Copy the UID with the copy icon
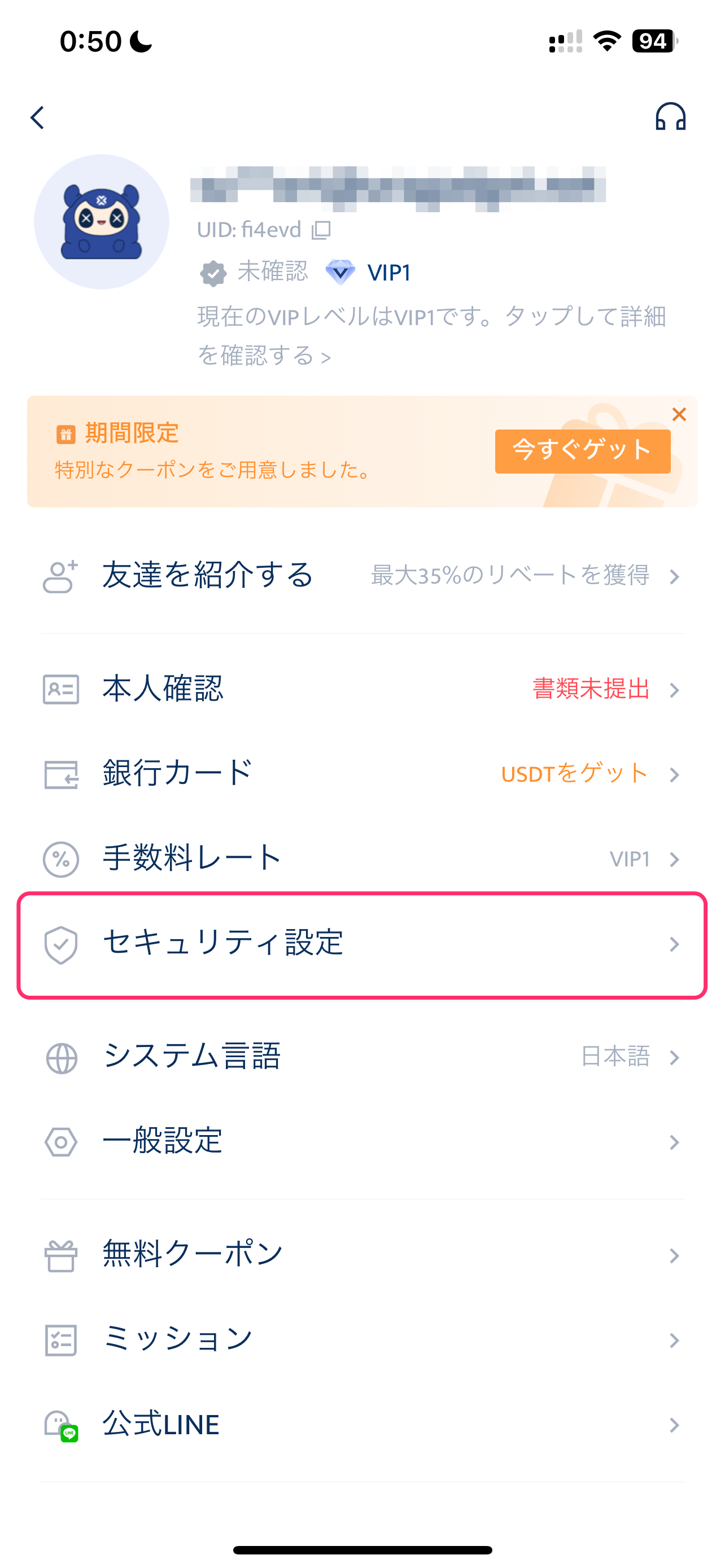Screen dimensions: 725x1568 point(321,230)
